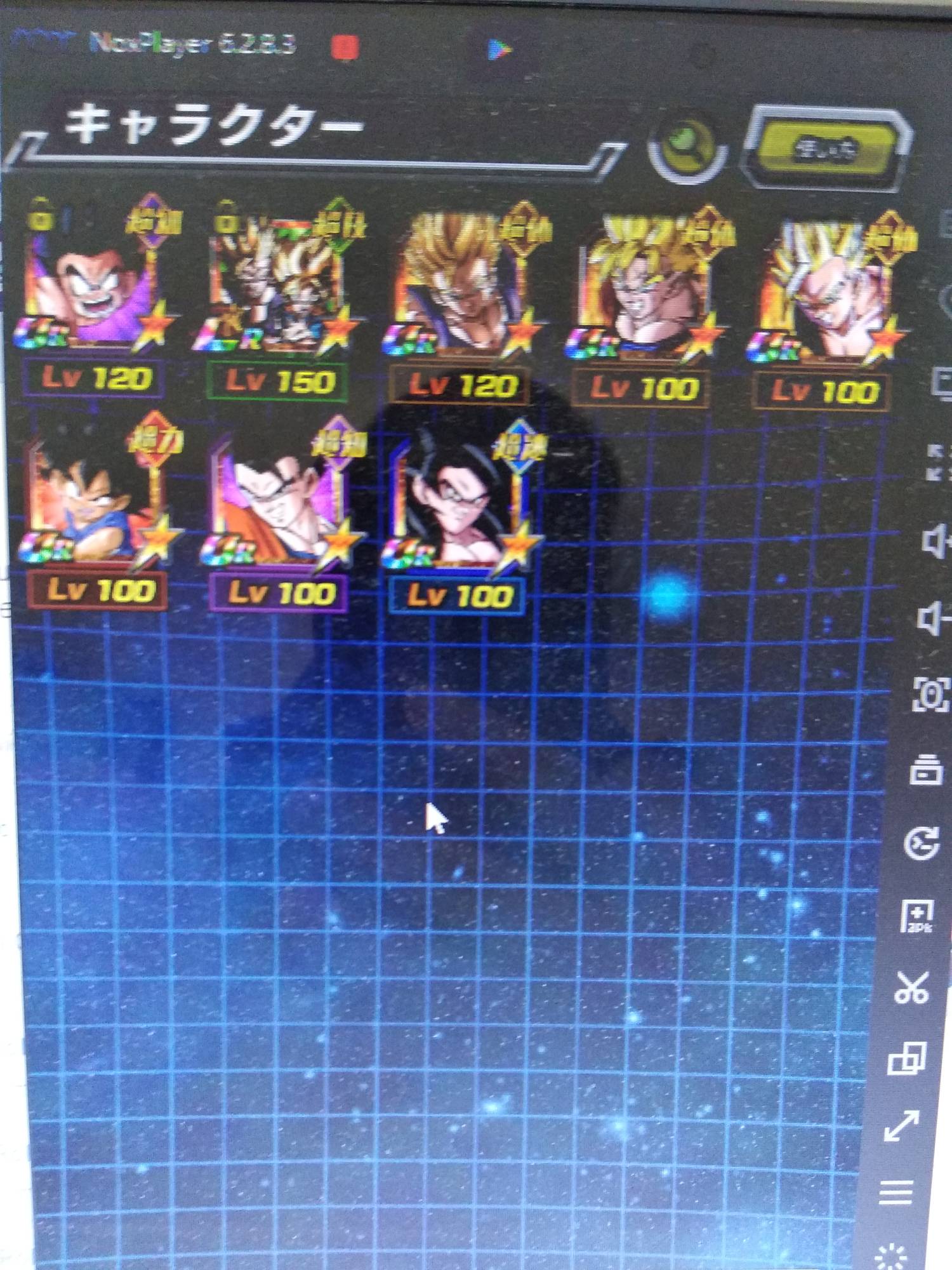Open the emulator's three-line menu

pyautogui.click(x=896, y=1193)
